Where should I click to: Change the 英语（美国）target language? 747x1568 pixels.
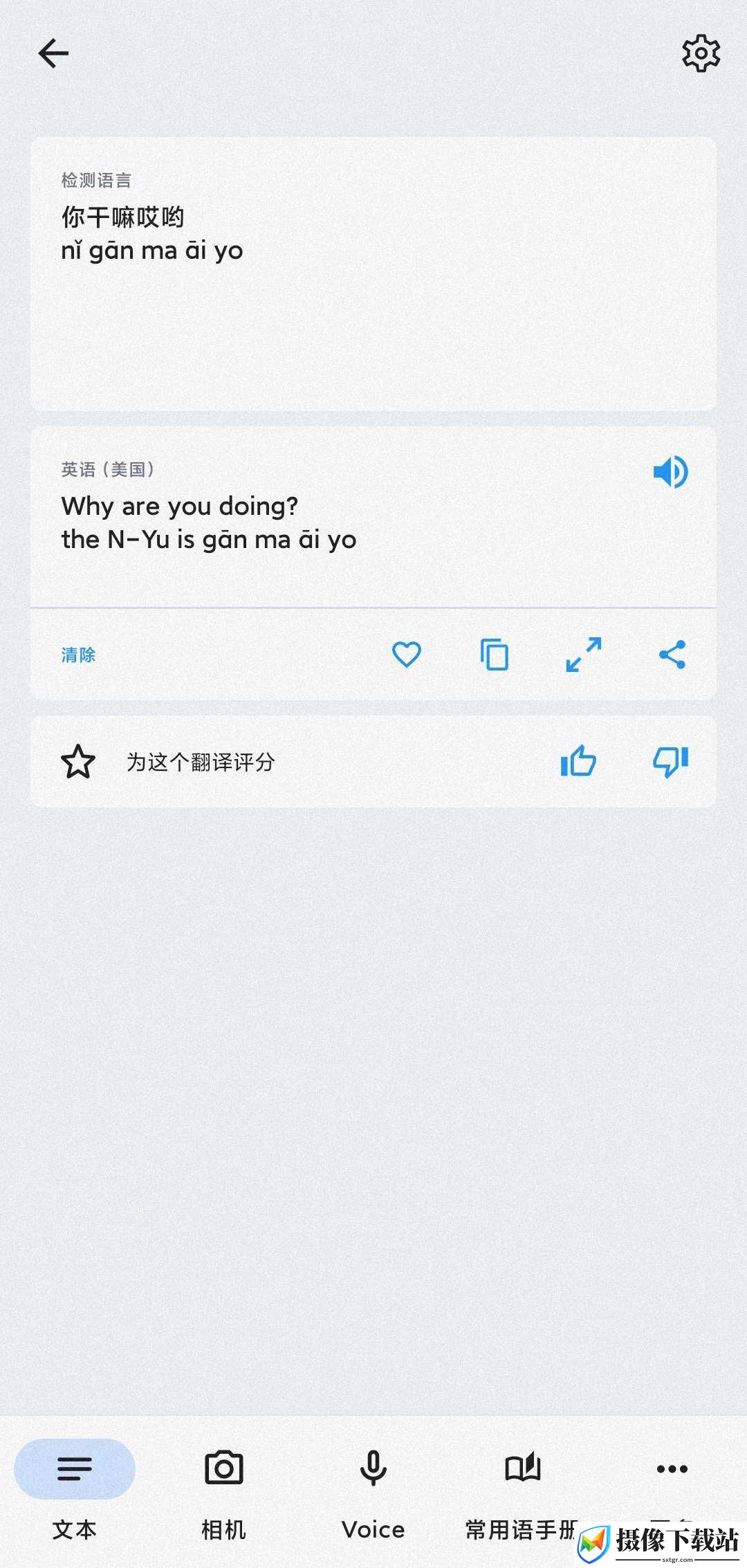click(107, 470)
